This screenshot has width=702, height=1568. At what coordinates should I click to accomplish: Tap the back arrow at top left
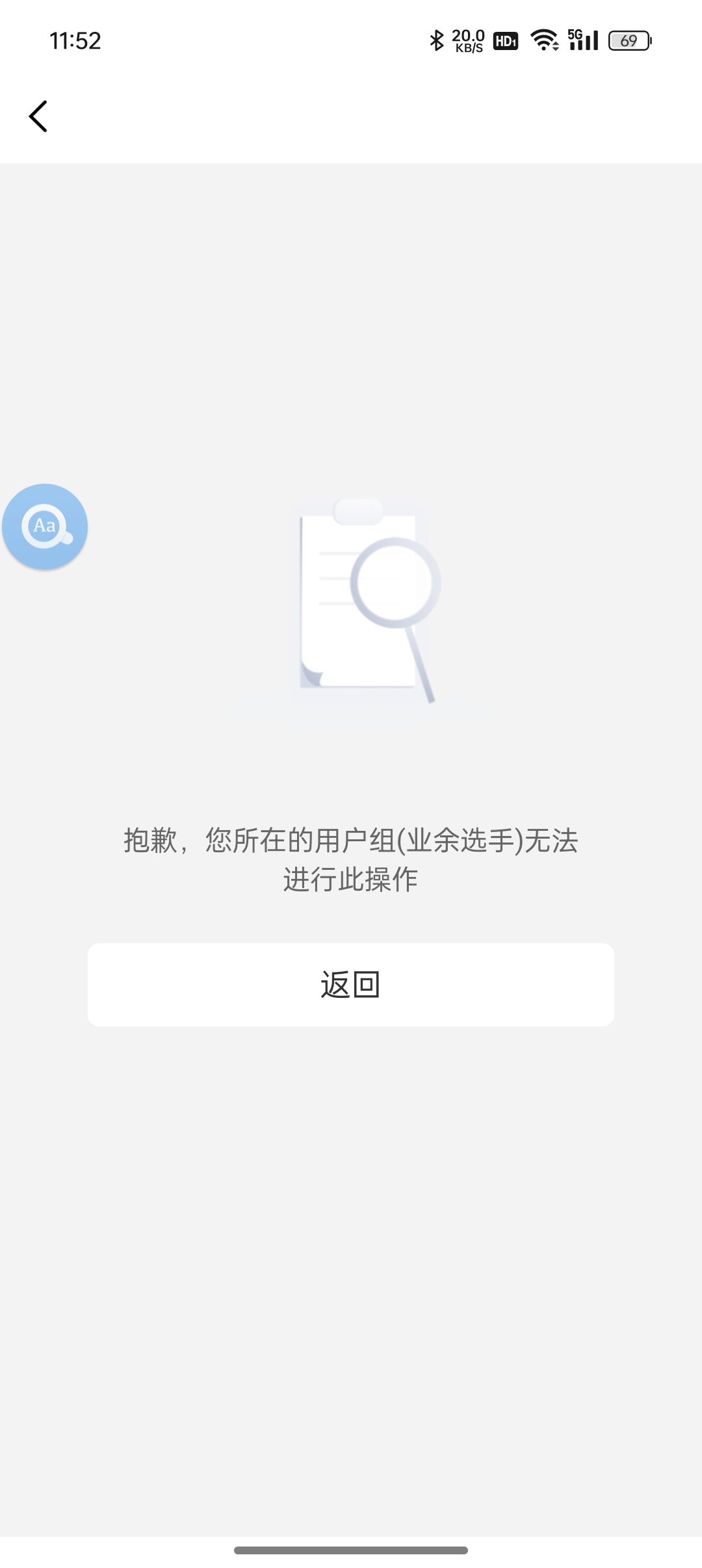coord(38,116)
